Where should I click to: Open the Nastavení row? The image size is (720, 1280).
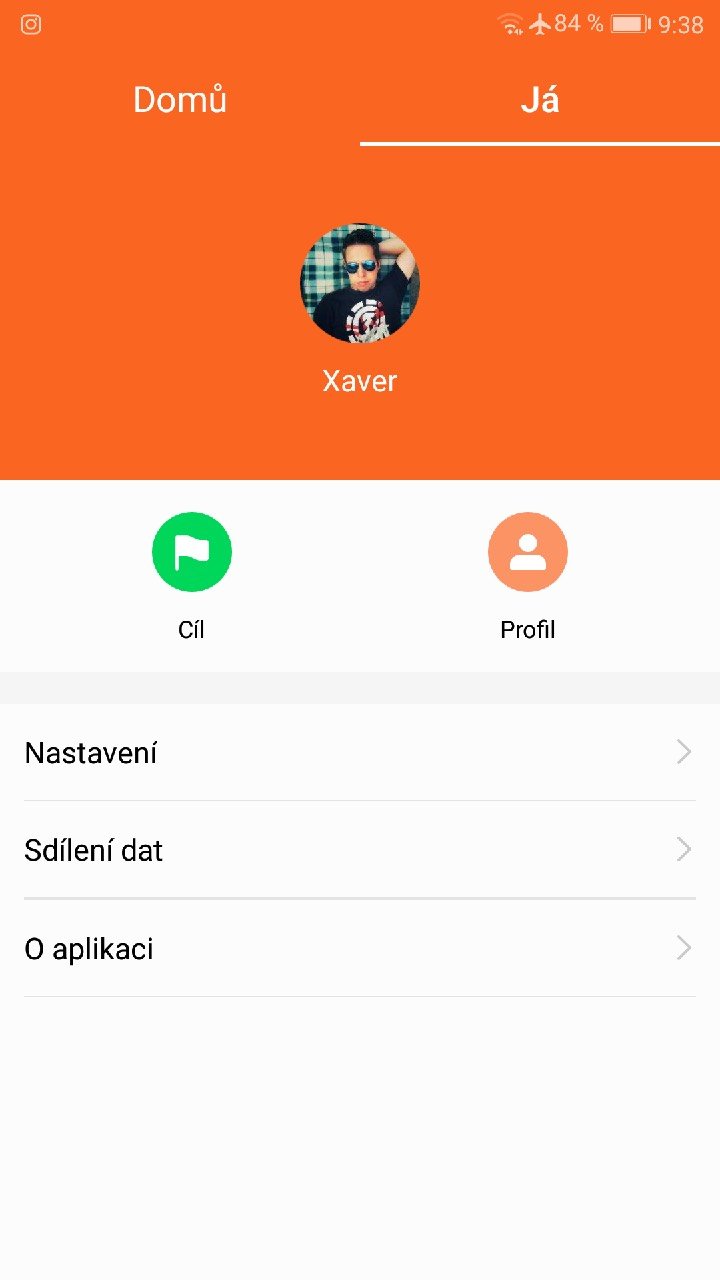click(x=360, y=752)
